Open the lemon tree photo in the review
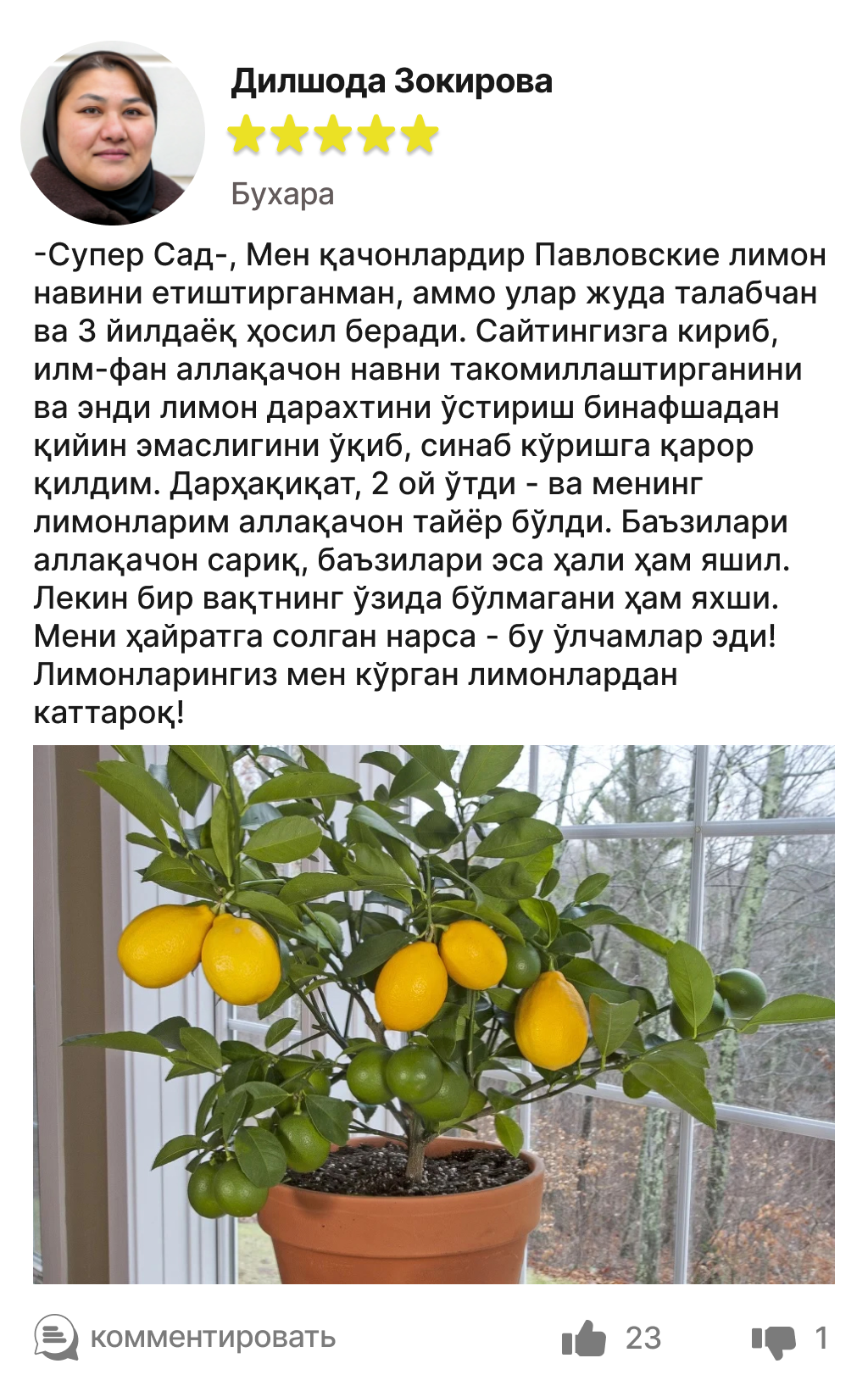 (434, 1014)
